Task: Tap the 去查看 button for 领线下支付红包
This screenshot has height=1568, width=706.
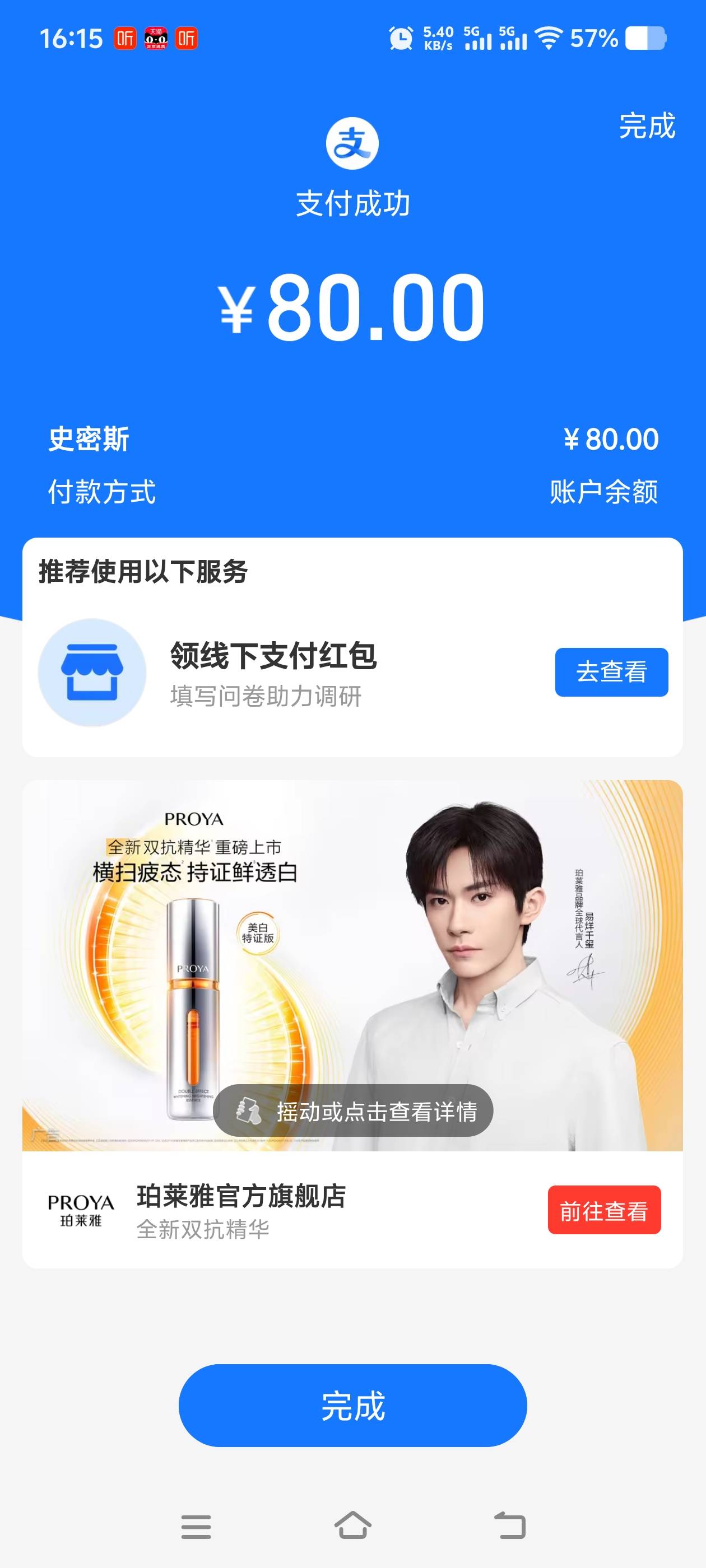Action: 611,672
